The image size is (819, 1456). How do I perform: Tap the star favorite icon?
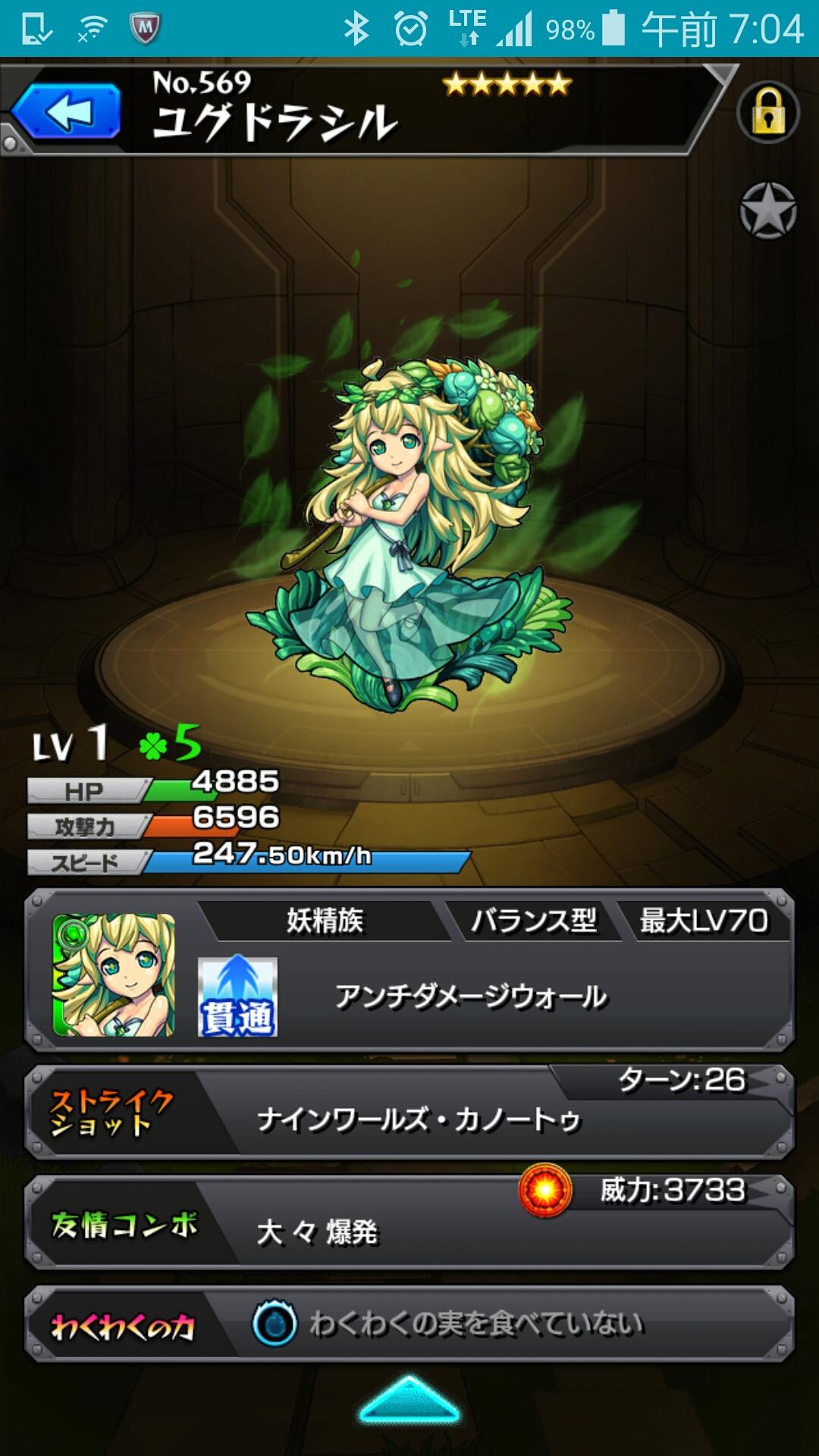coord(767,211)
